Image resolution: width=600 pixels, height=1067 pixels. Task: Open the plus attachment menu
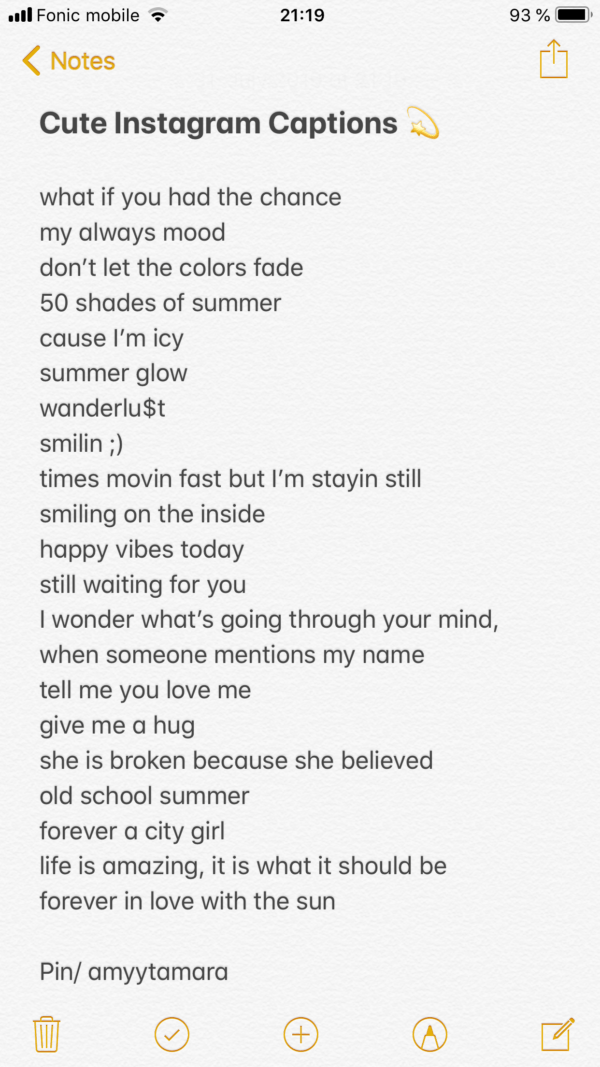tap(301, 1033)
